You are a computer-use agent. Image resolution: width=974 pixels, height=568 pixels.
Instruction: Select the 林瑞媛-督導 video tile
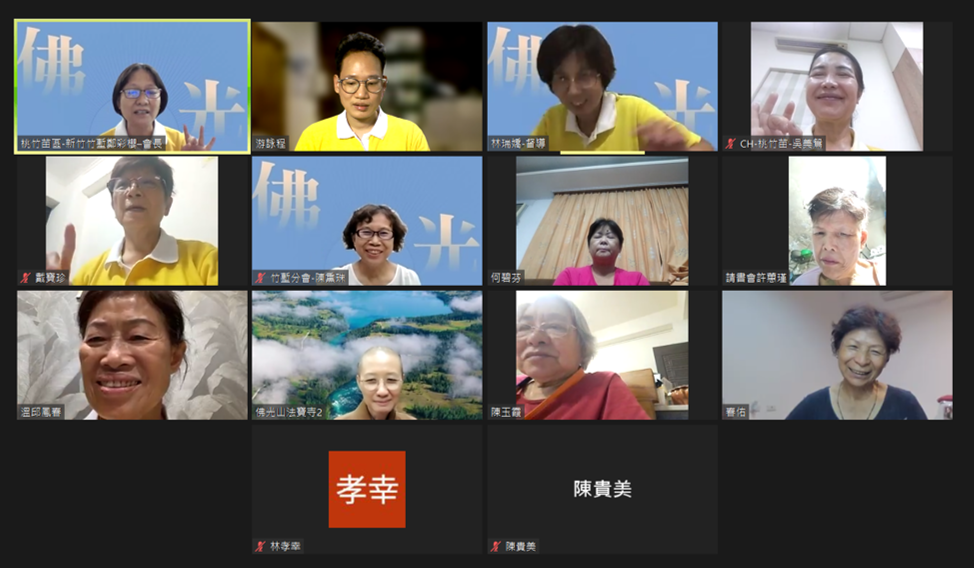point(602,87)
